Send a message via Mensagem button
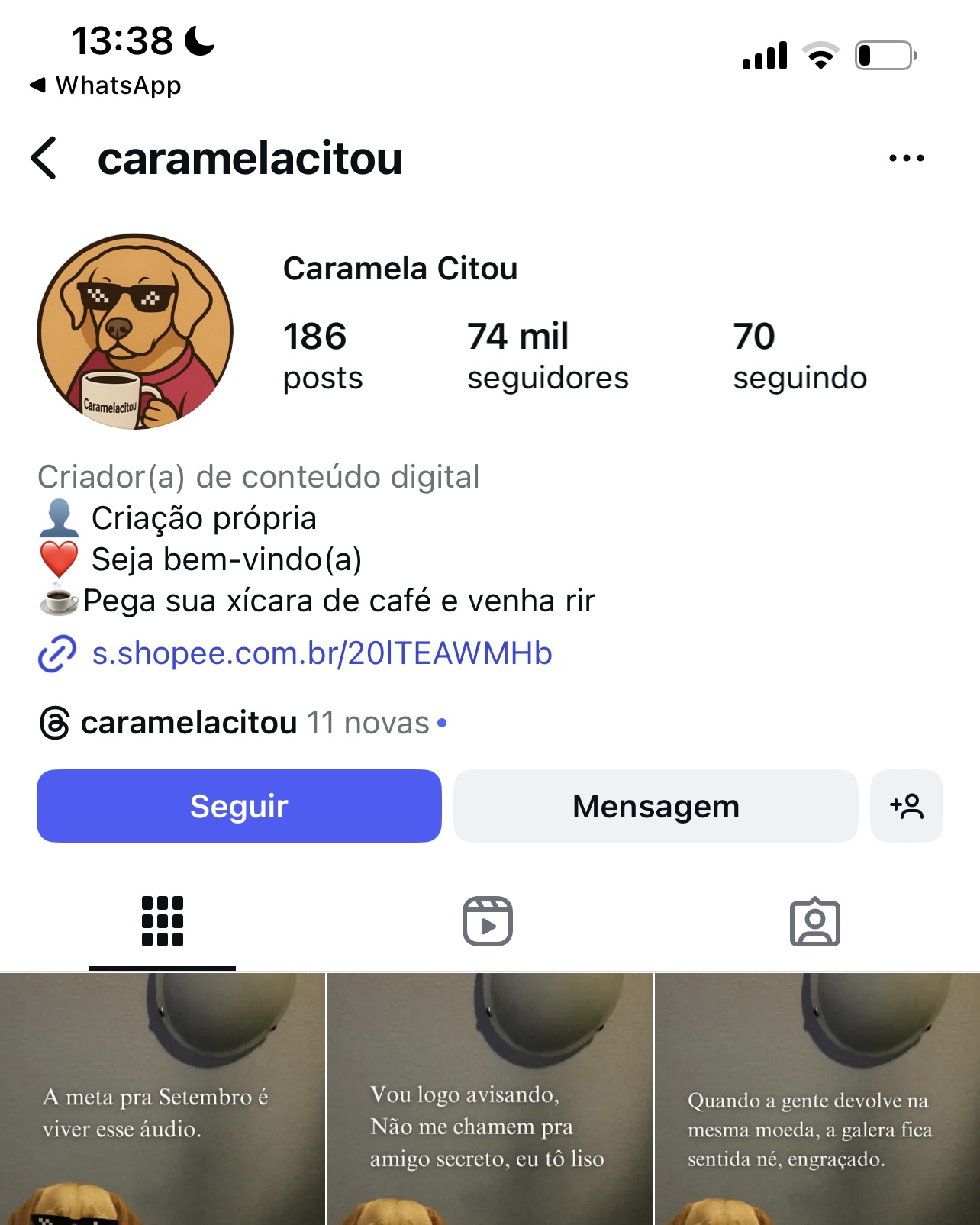 tap(656, 806)
